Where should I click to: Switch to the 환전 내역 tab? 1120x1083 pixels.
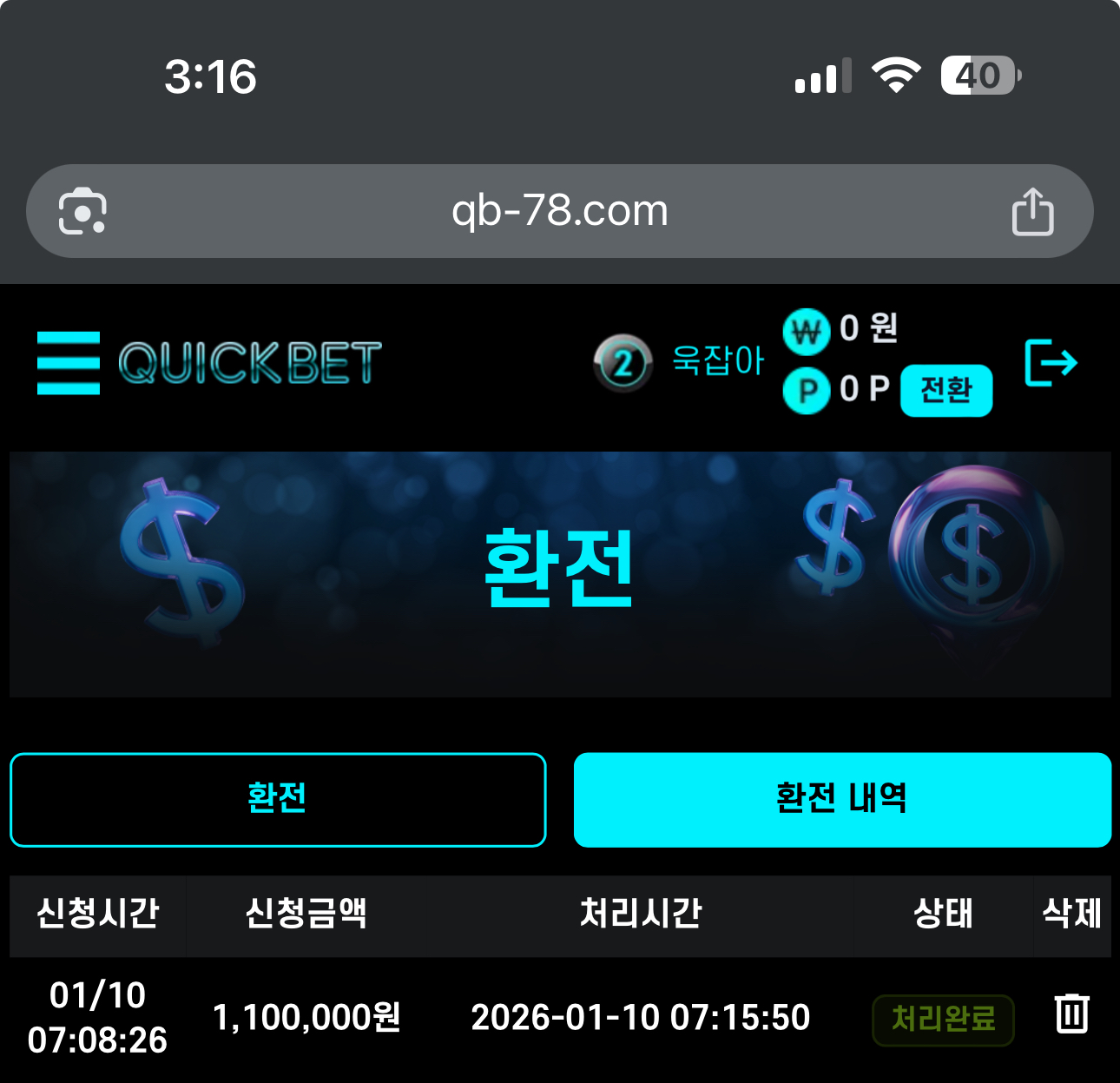841,799
